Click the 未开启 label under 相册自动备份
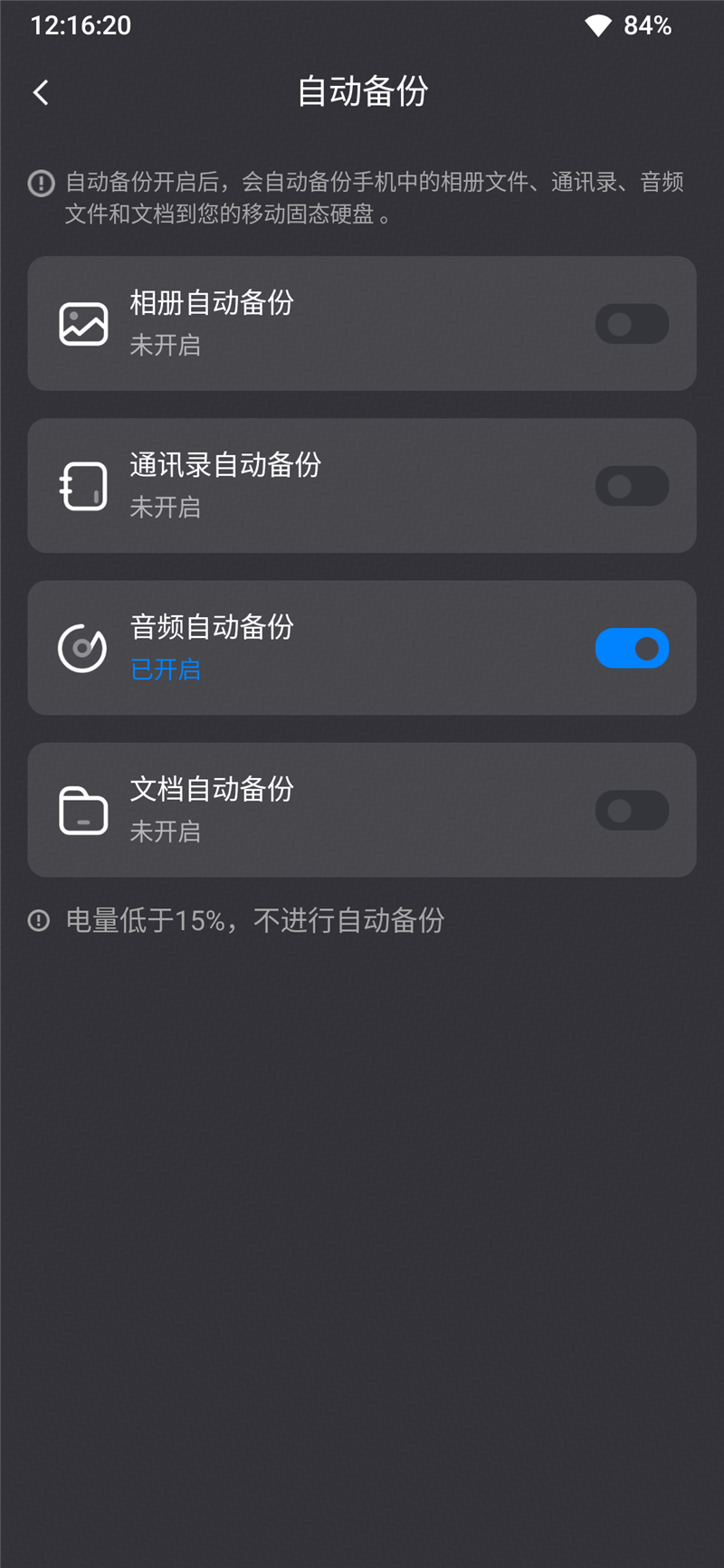This screenshot has height=1568, width=724. pyautogui.click(x=166, y=345)
